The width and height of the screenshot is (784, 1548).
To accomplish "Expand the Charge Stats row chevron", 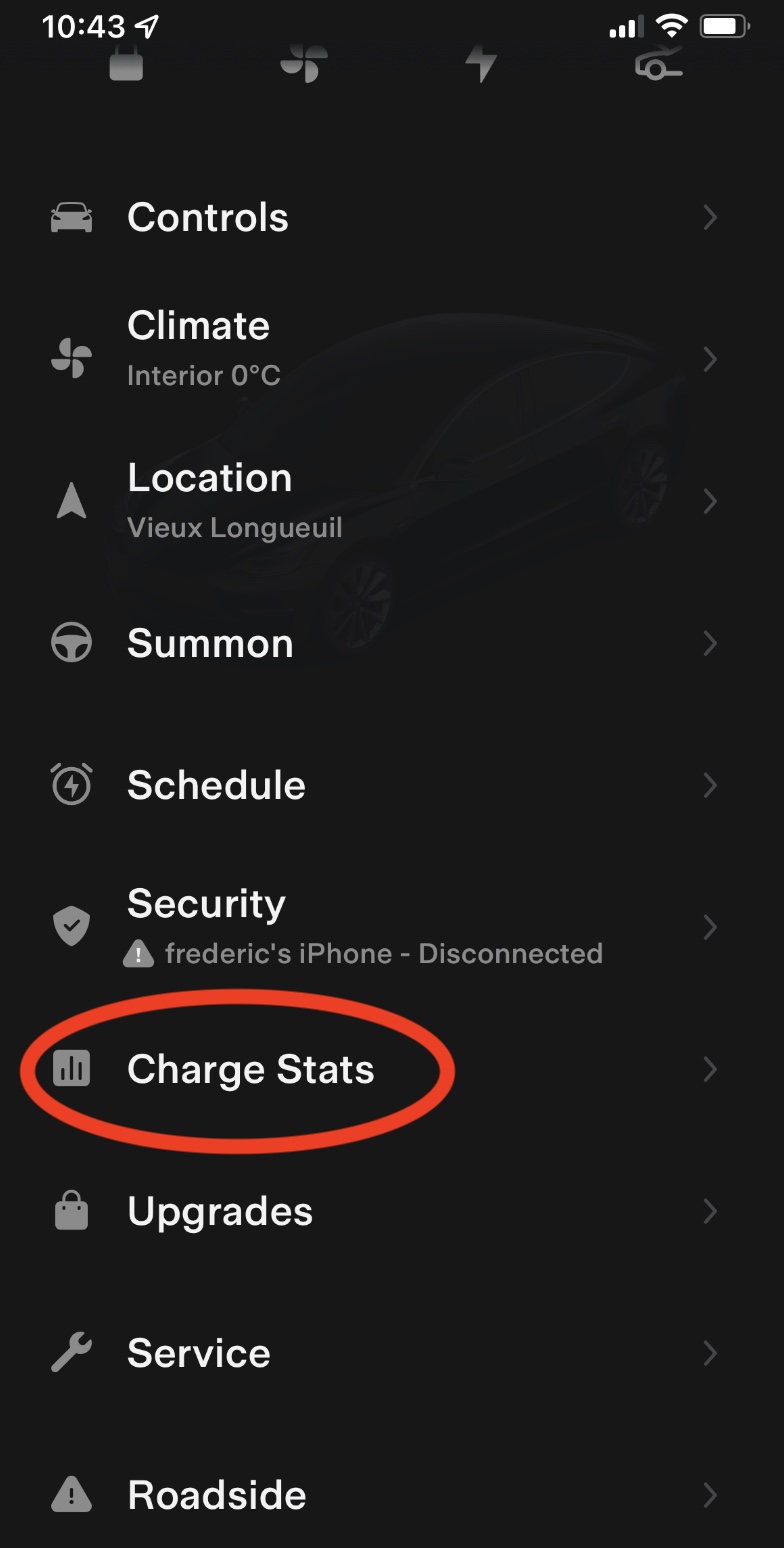I will point(710,1069).
